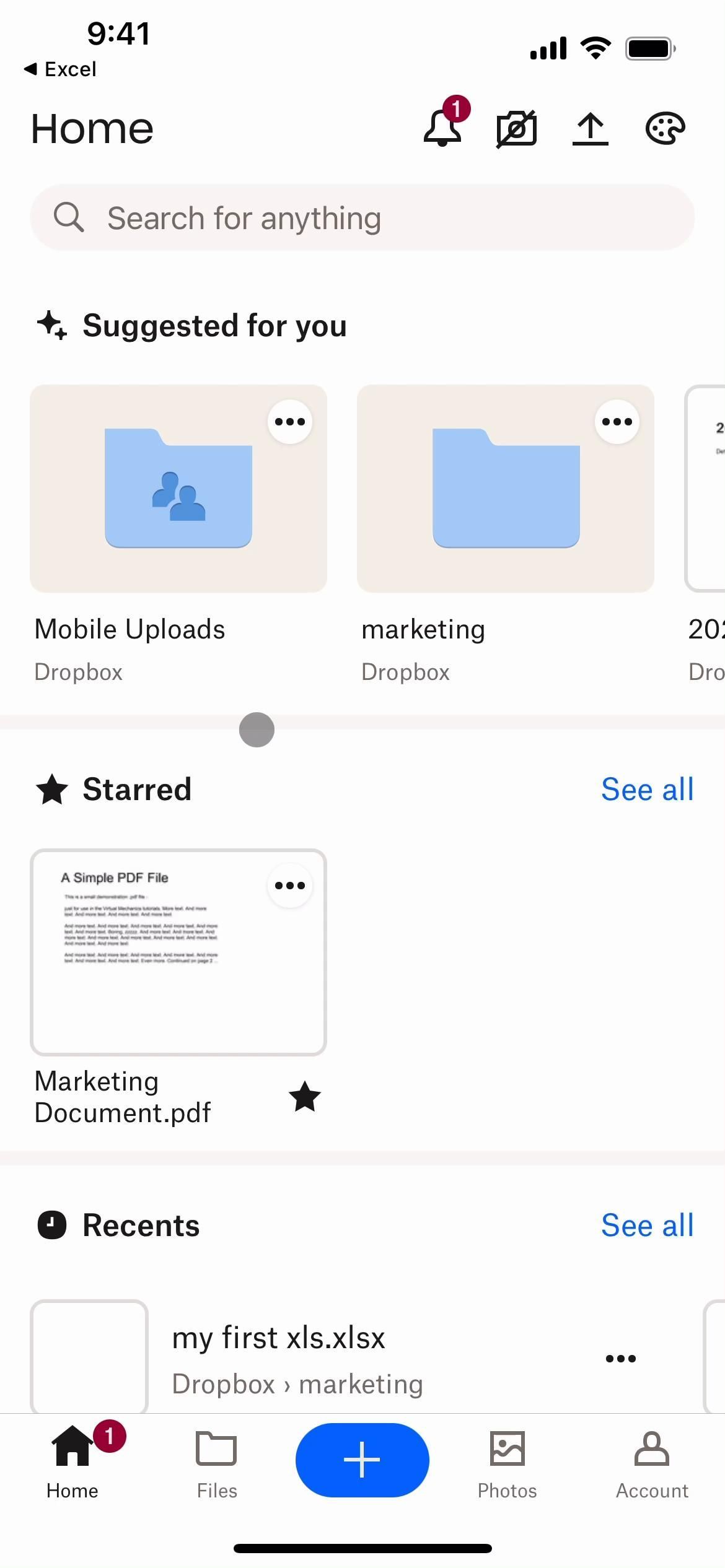This screenshot has width=725, height=1568.
Task: Open more options for my first xls.xlsx
Action: tap(621, 1359)
